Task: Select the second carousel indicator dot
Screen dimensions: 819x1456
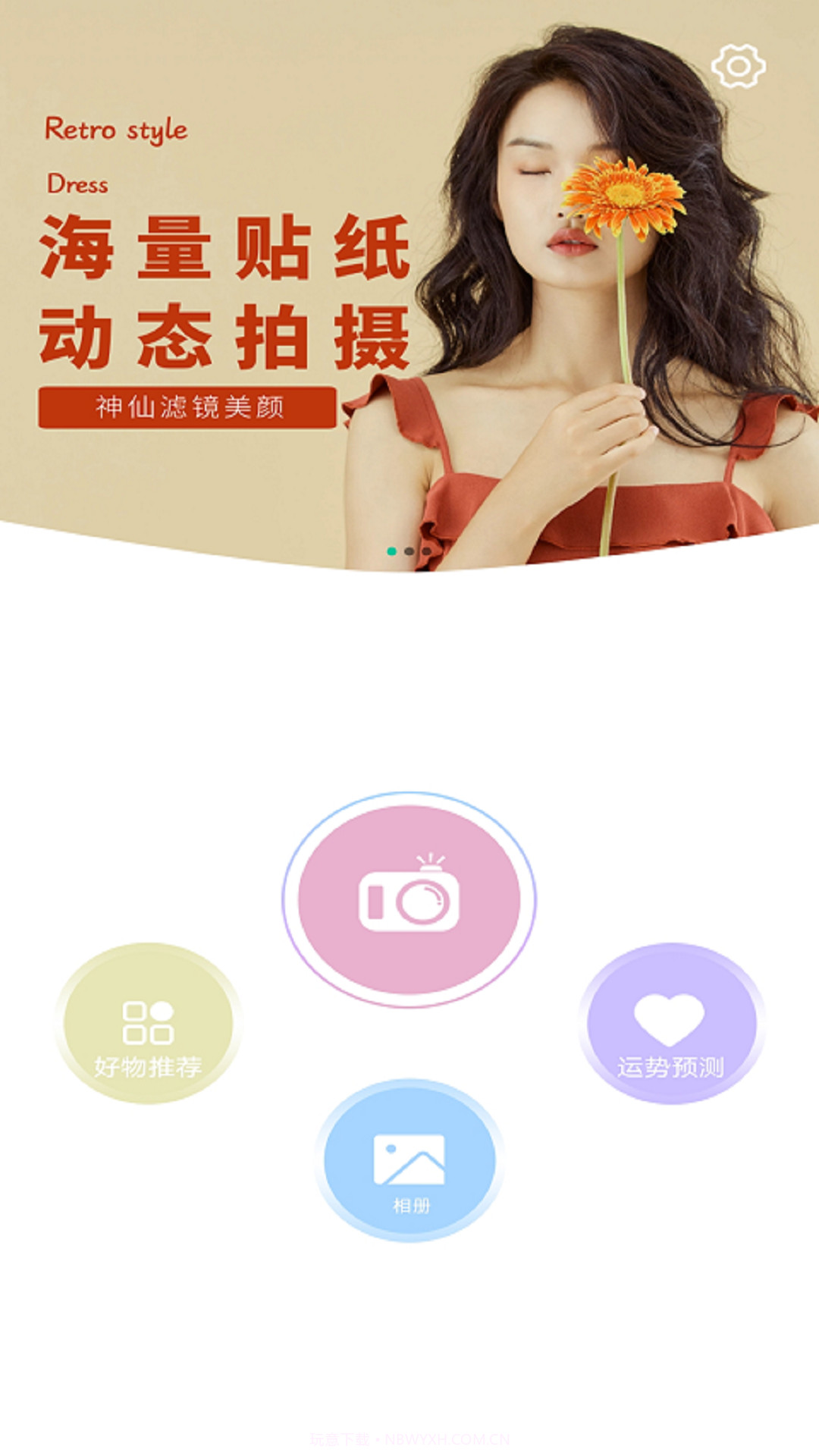Action: pos(409,552)
